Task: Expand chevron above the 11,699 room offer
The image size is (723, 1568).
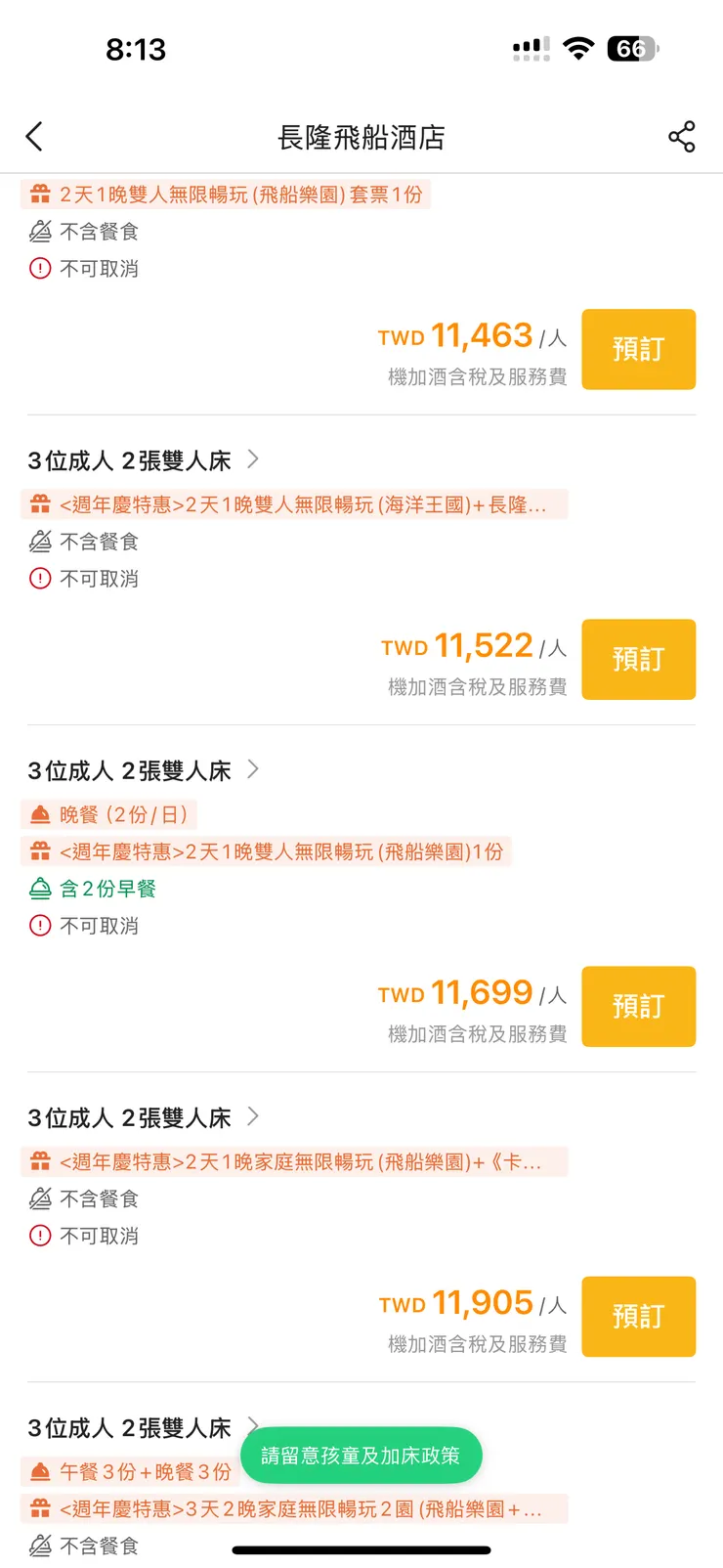Action: [252, 769]
